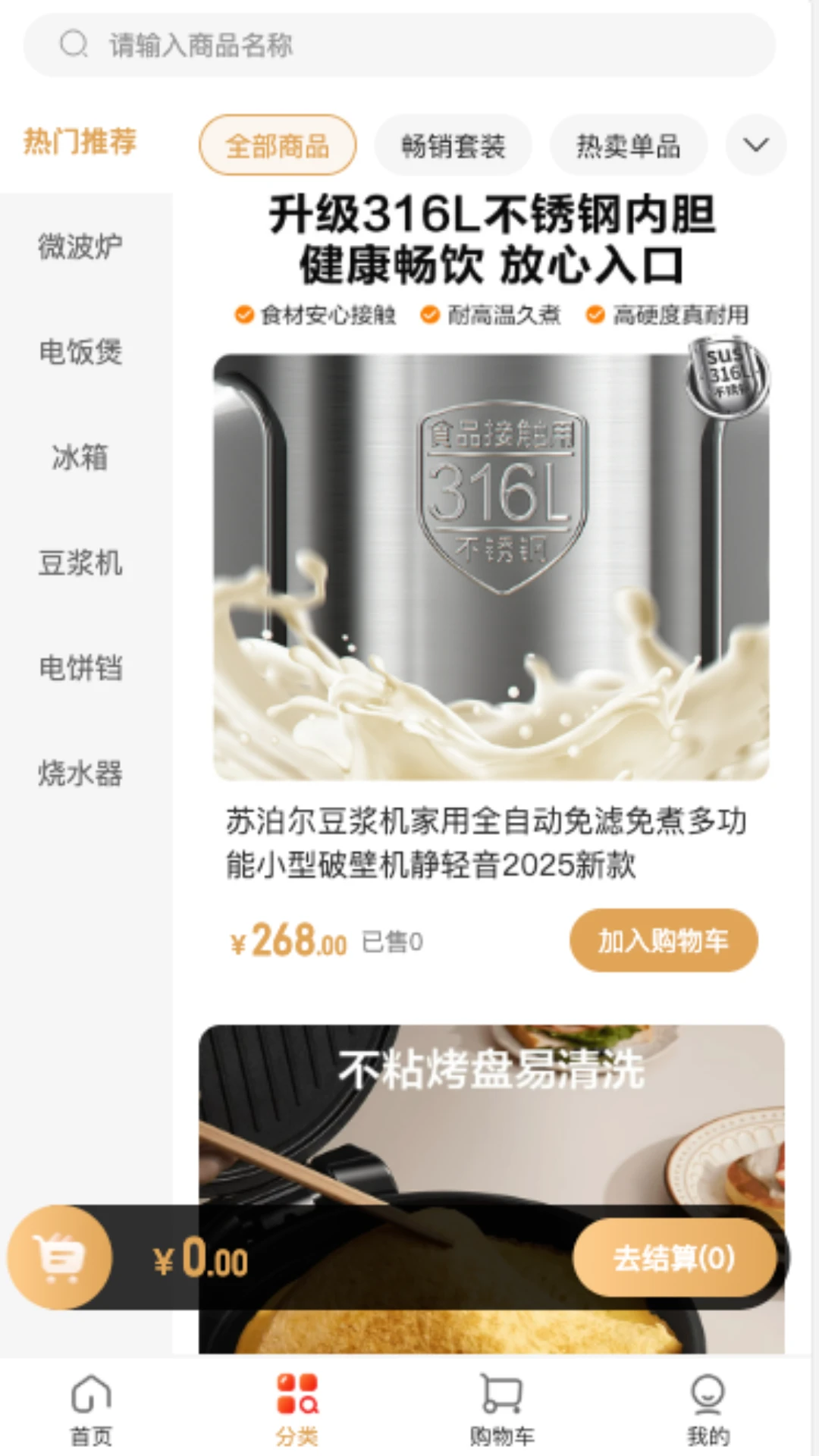Select the 热卖单品 filter
Image resolution: width=819 pixels, height=1456 pixels.
click(x=628, y=144)
